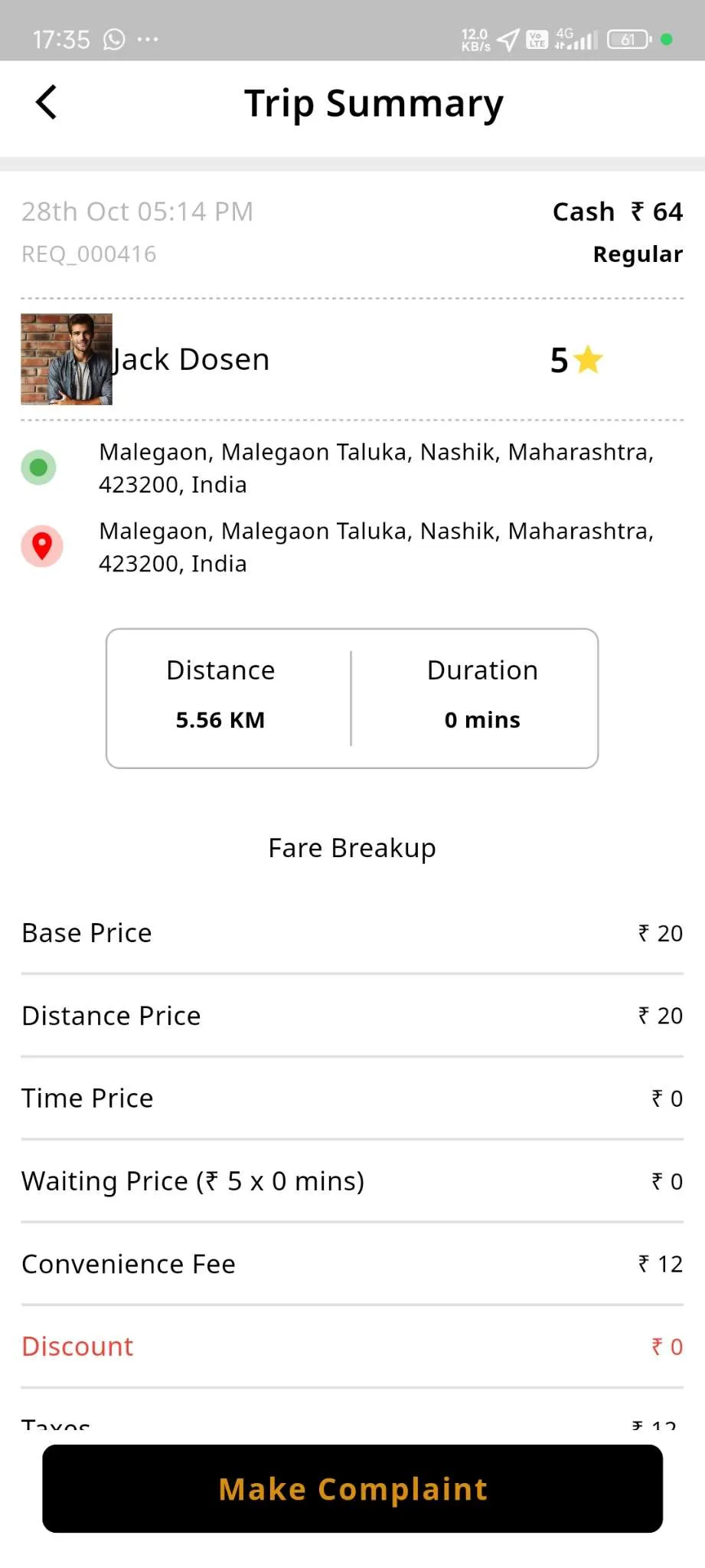The image size is (705, 1568).
Task: Click the three-dots icon near the clock
Action: 149,39
